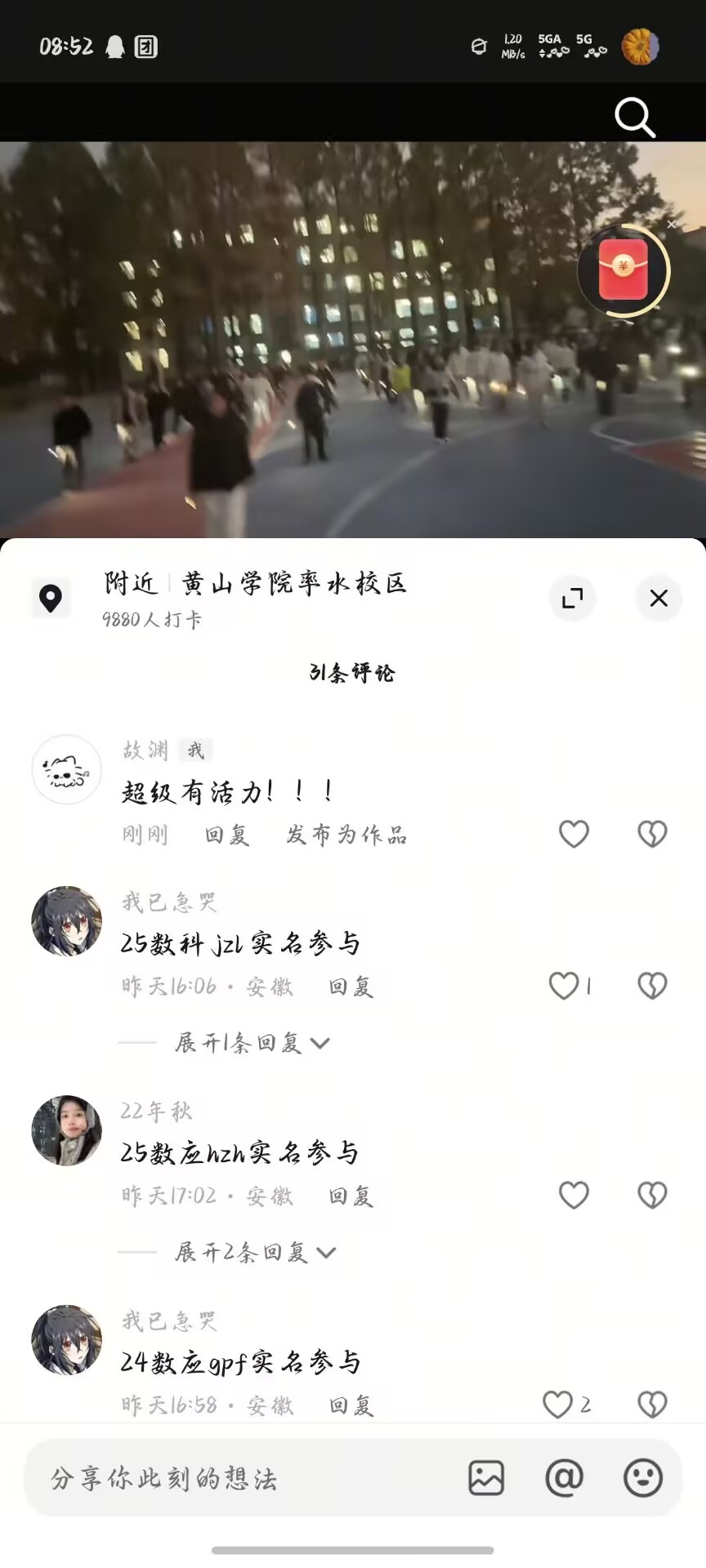Expand the comments panel to full screen
706x1568 pixels.
[x=573, y=598]
